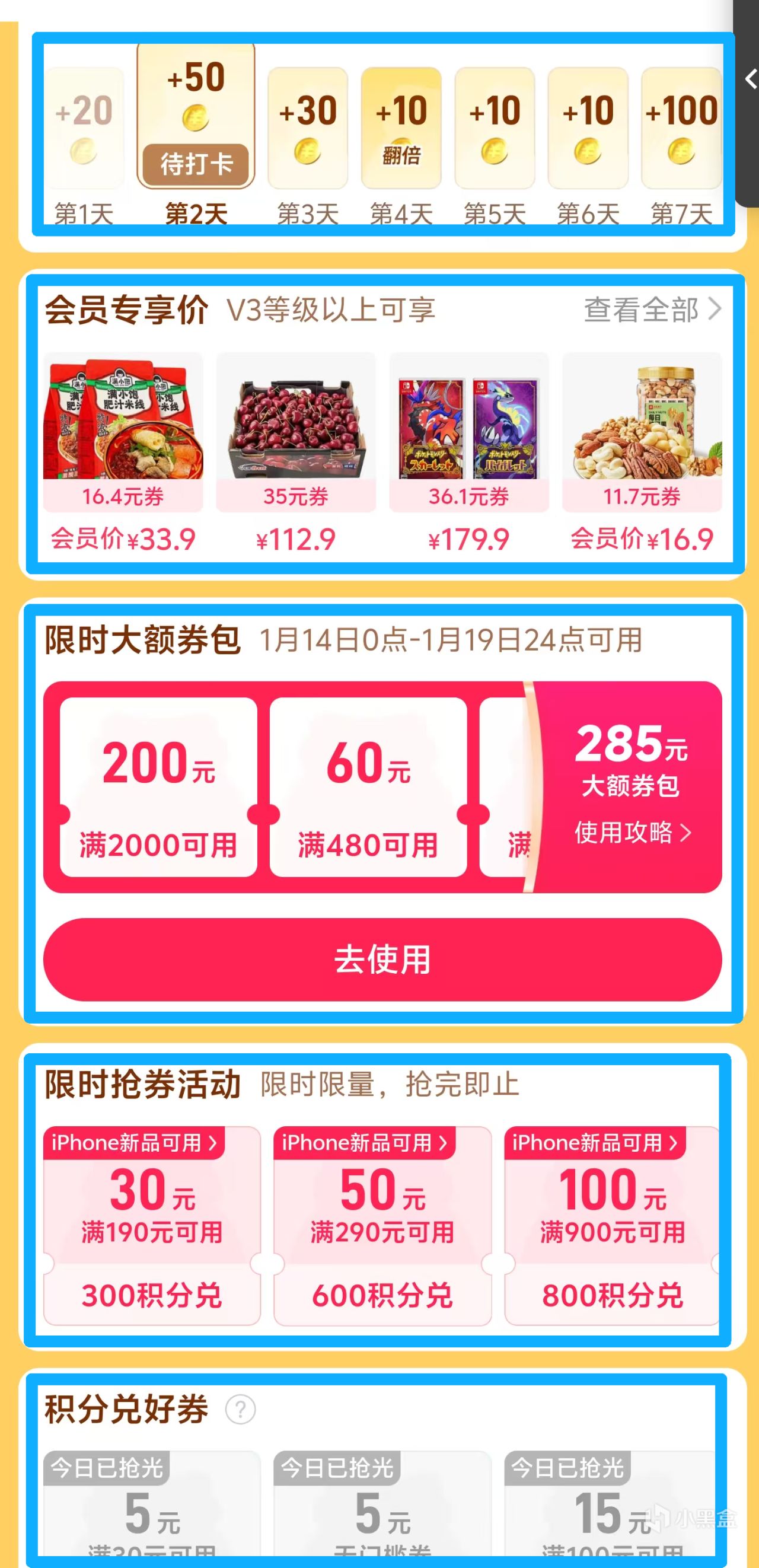Select the 60元 满480可用 coupon
The image size is (759, 1568).
point(368,786)
